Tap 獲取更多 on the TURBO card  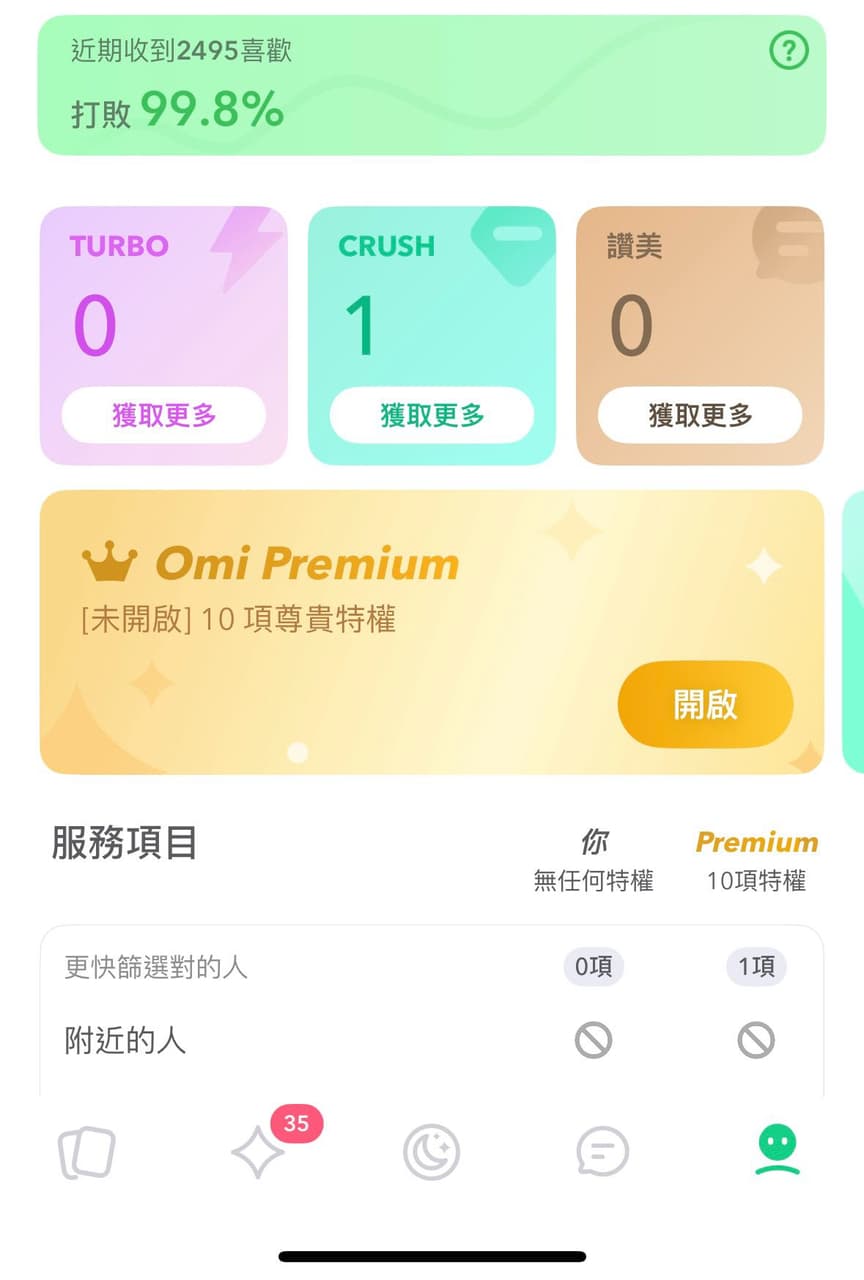pyautogui.click(x=163, y=415)
